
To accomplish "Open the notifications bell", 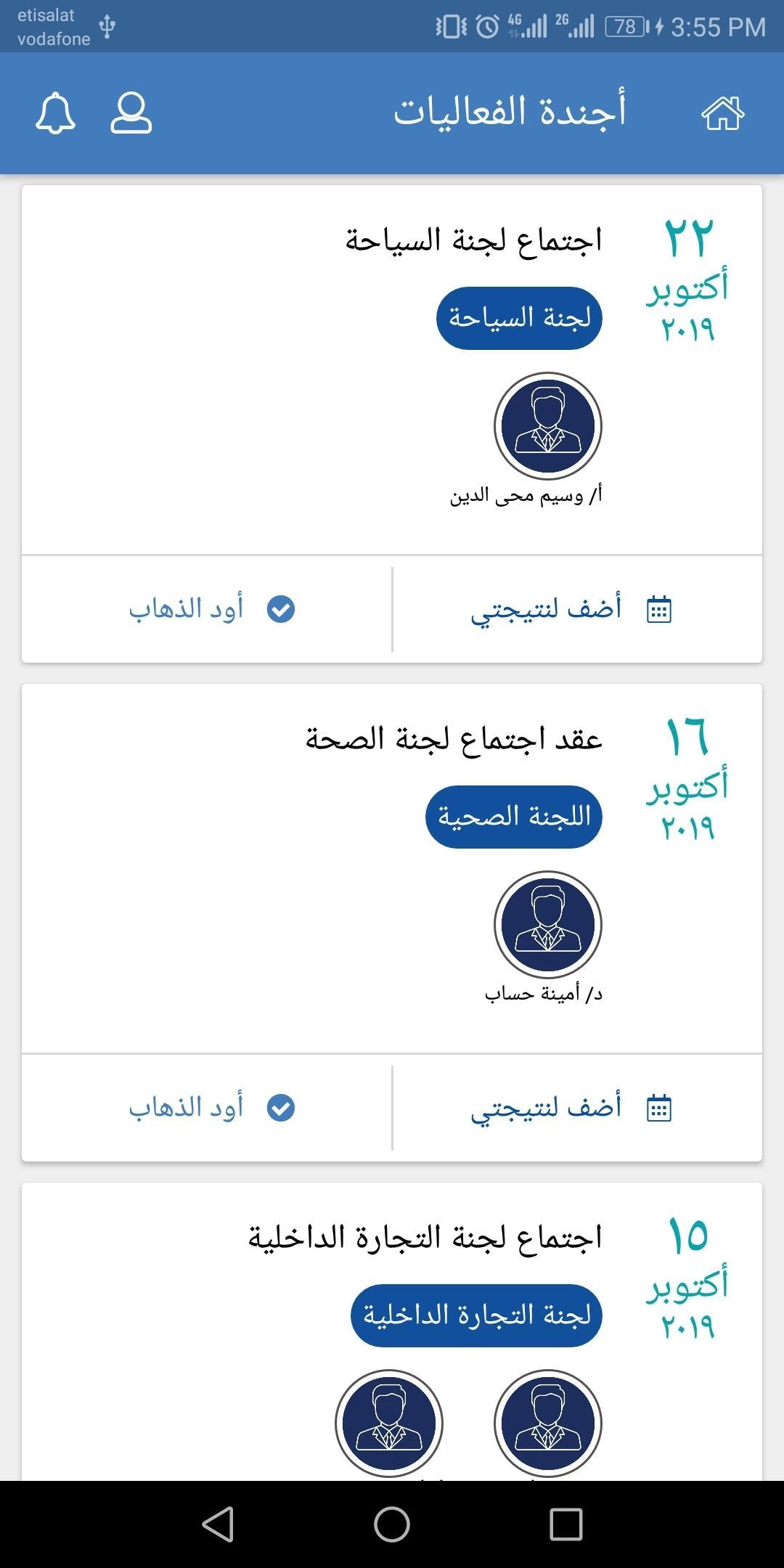I will [x=55, y=113].
